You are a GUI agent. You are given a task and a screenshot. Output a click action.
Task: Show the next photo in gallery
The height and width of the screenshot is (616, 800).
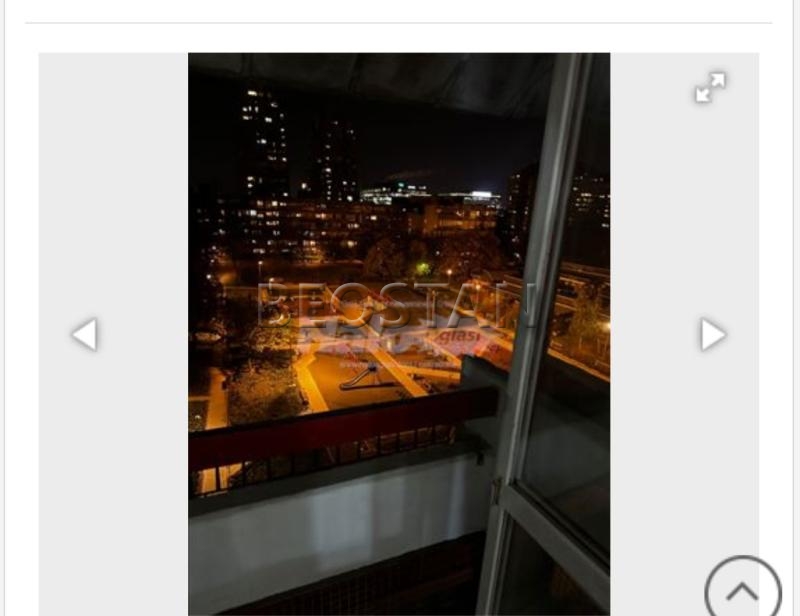point(712,334)
